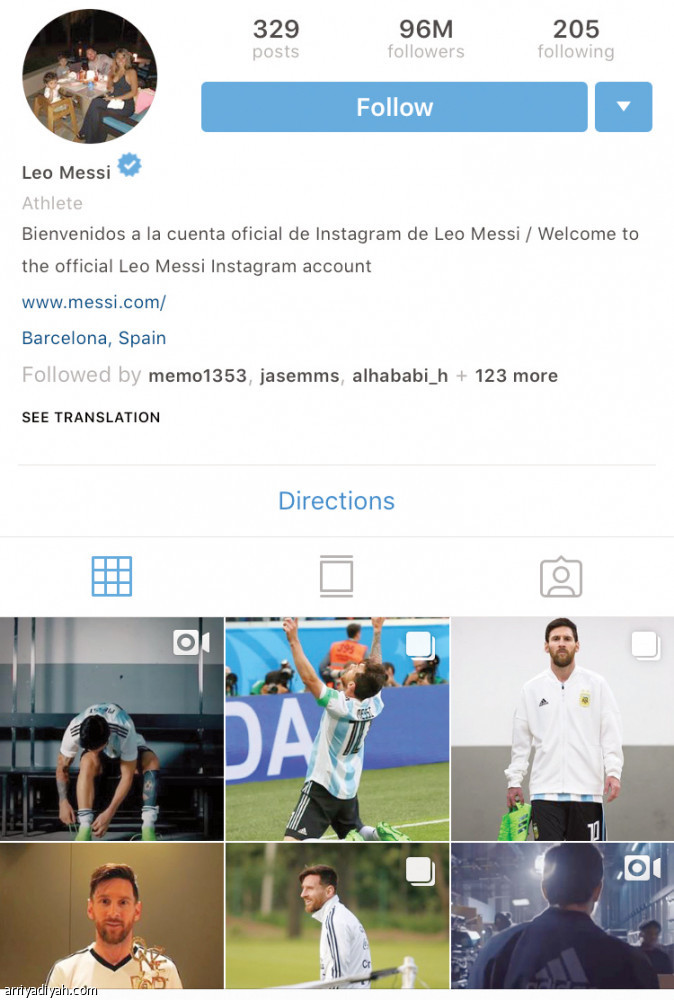
Task: Switch to the single-column feed view tab
Action: pos(336,577)
